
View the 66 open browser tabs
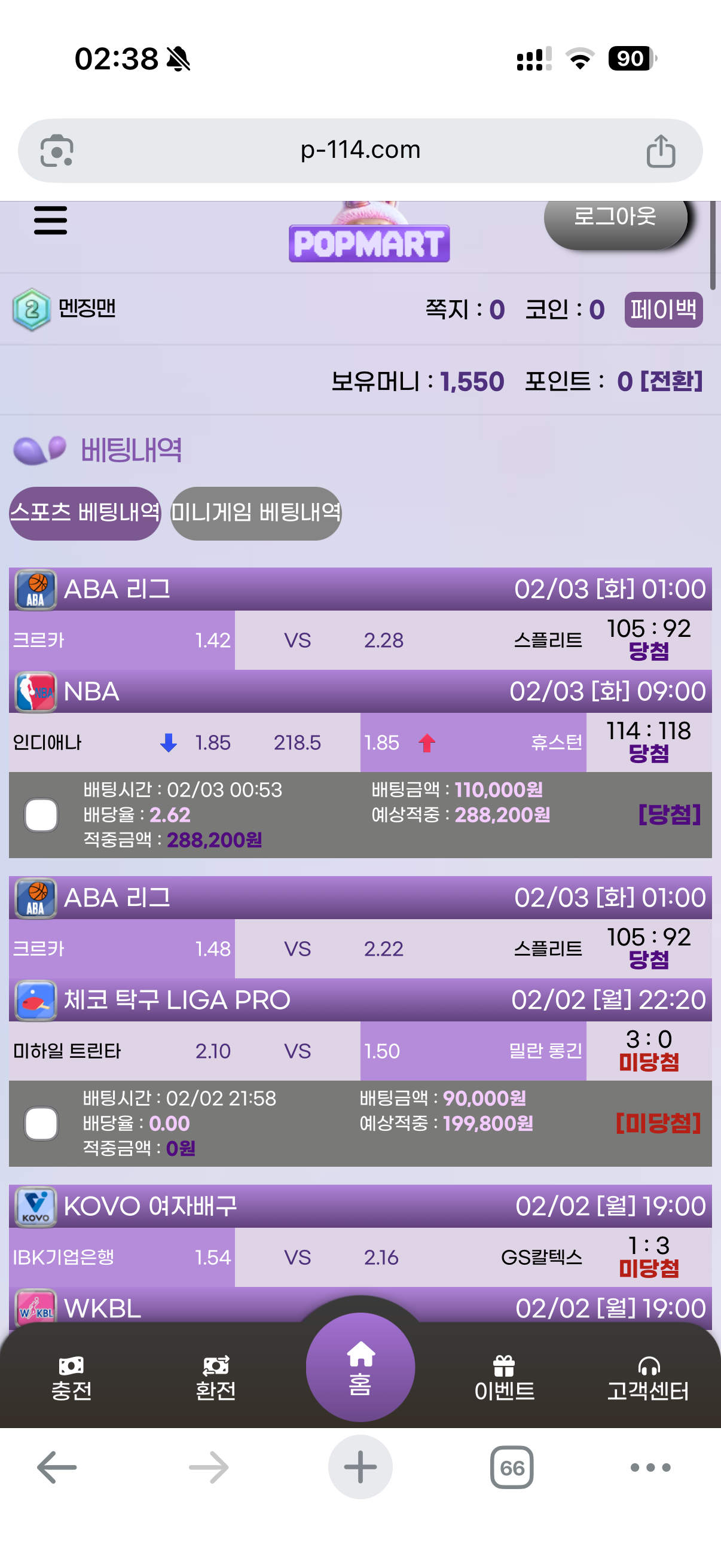(512, 1467)
